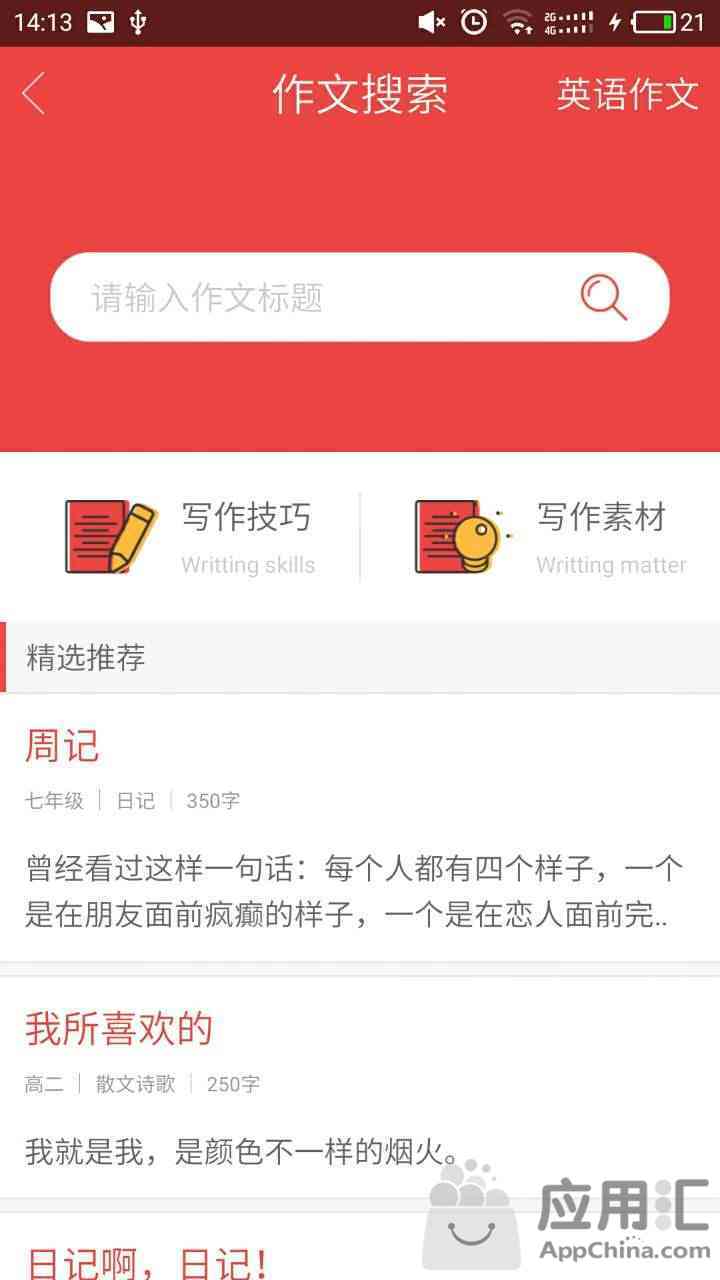
Task: Go back using the top-left arrow
Action: click(x=34, y=94)
